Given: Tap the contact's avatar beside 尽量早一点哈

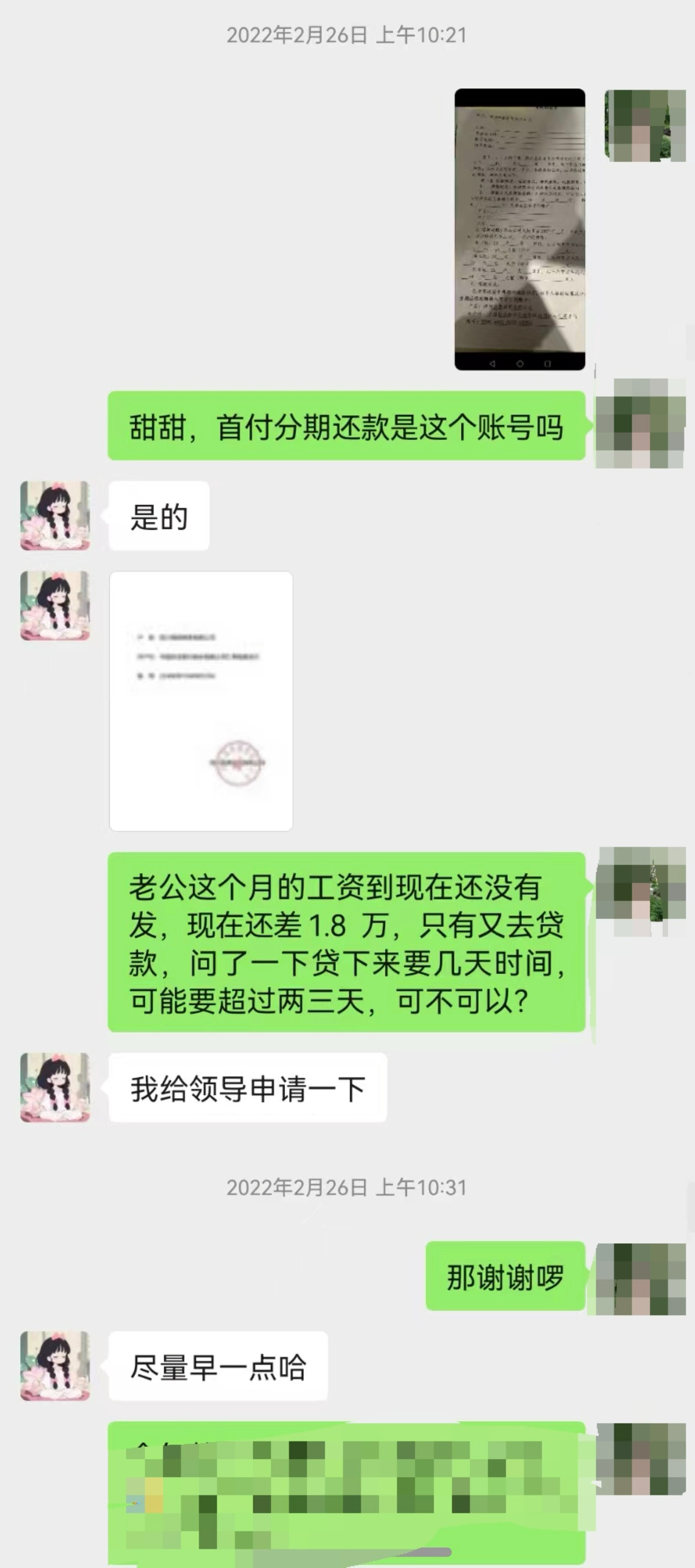Looking at the screenshot, I should 55,1365.
